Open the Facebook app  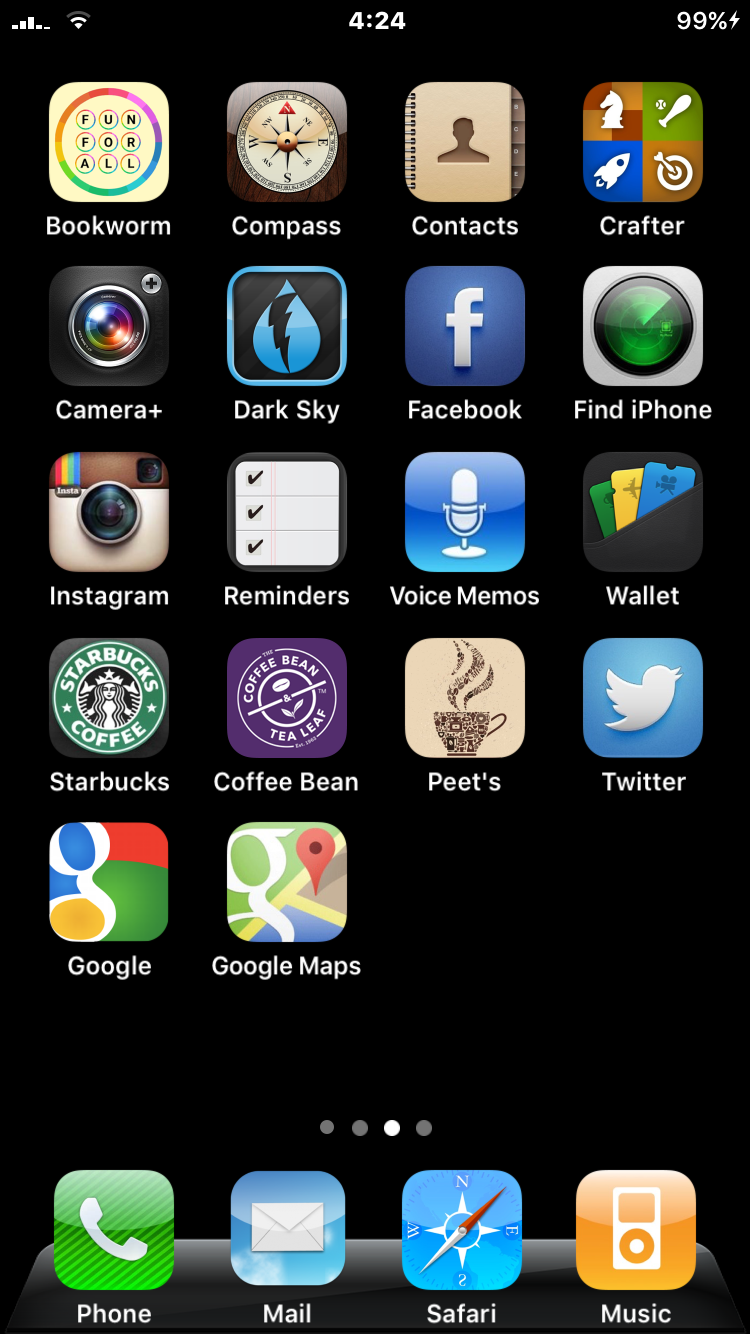tap(465, 326)
